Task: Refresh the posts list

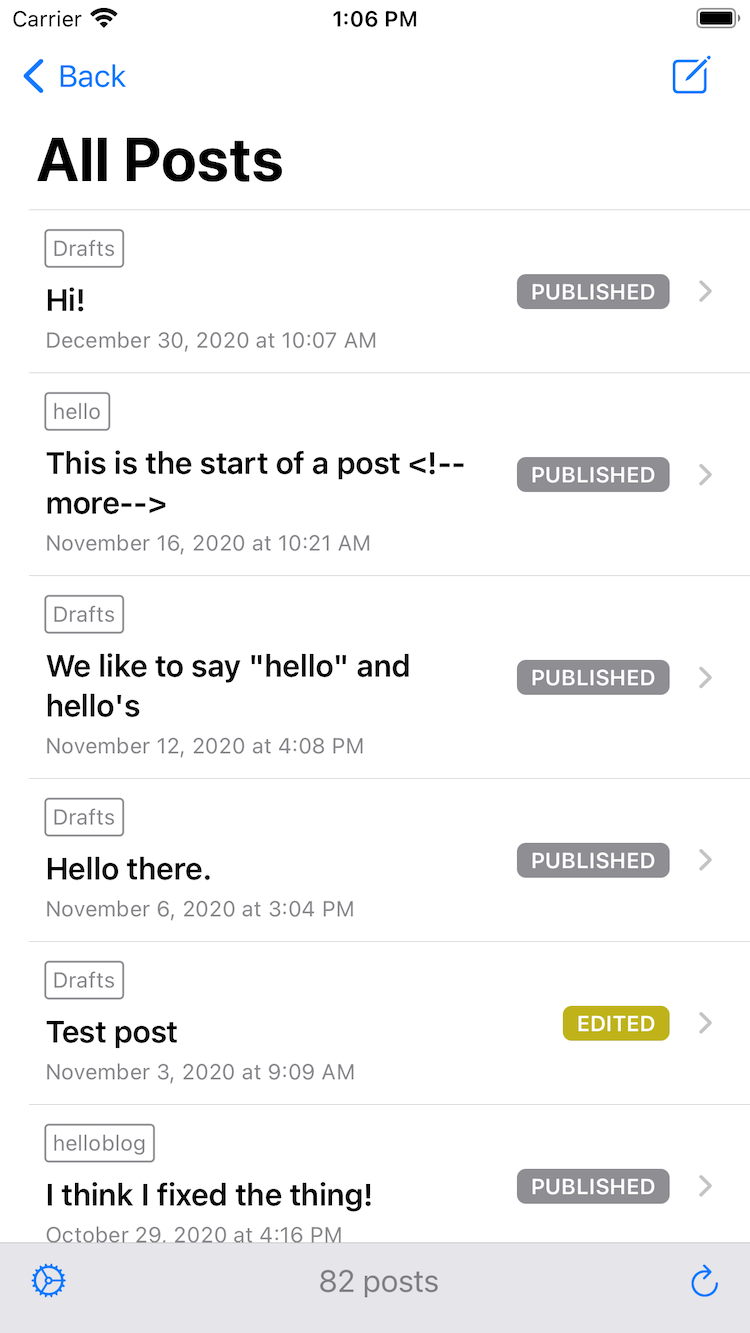Action: [704, 1281]
